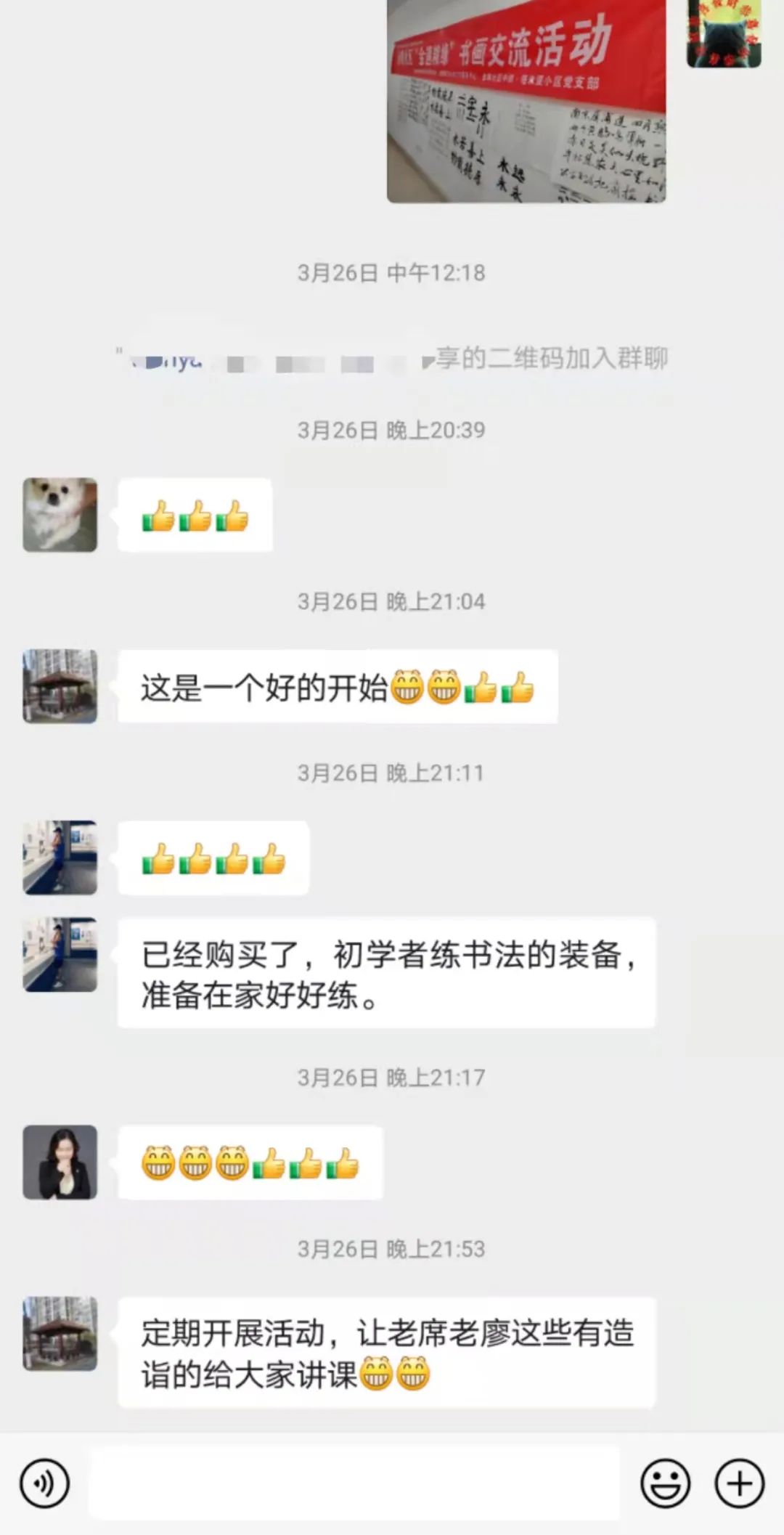Open the white dog avatar profile
The width and height of the screenshot is (784, 1535).
point(60,515)
